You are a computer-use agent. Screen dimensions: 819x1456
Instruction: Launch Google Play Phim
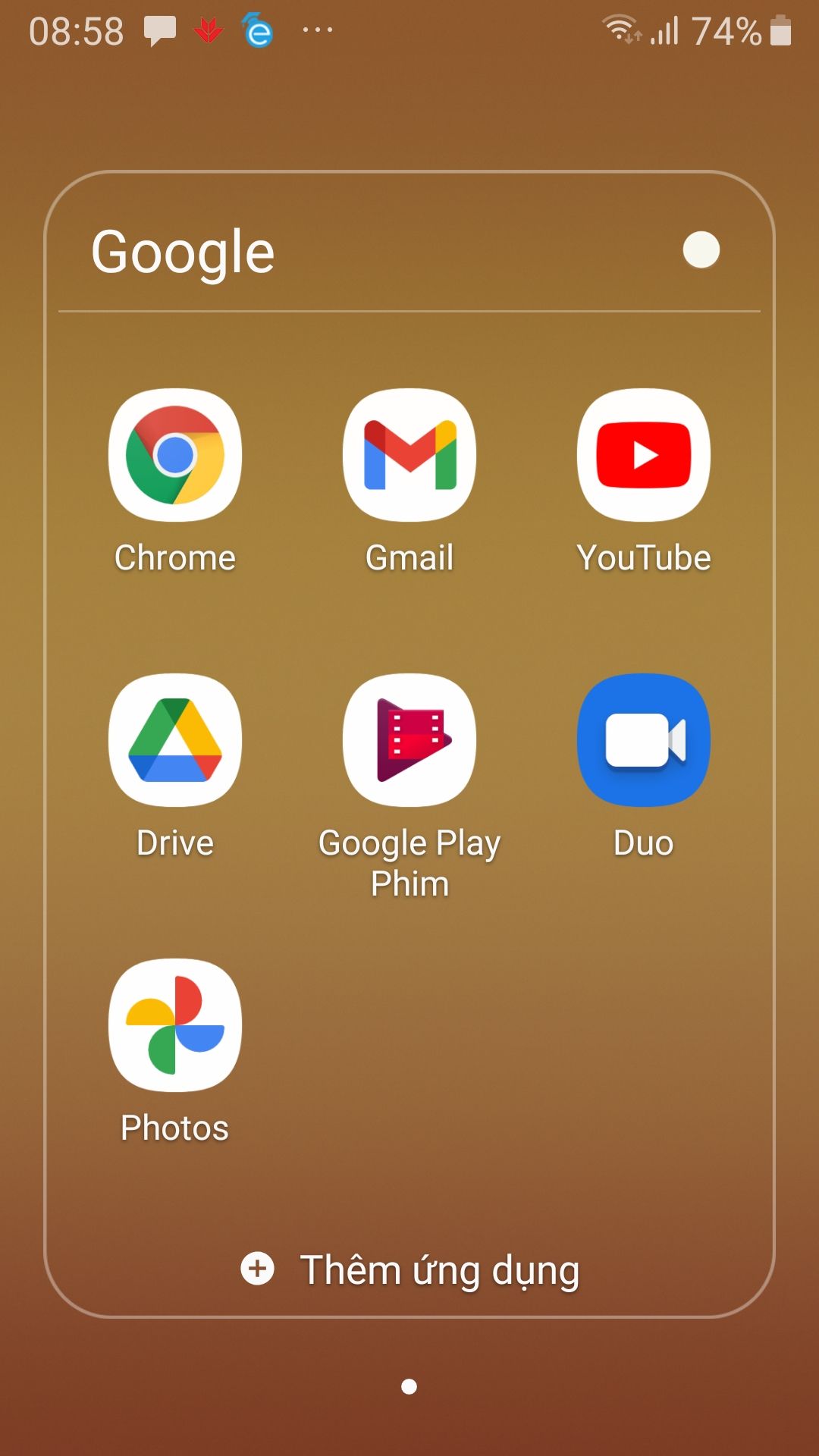409,740
